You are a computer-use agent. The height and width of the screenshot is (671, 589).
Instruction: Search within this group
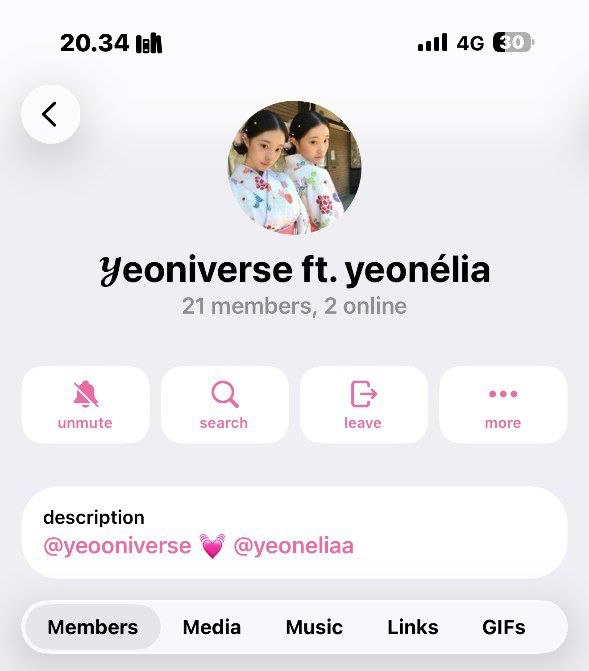click(x=225, y=404)
